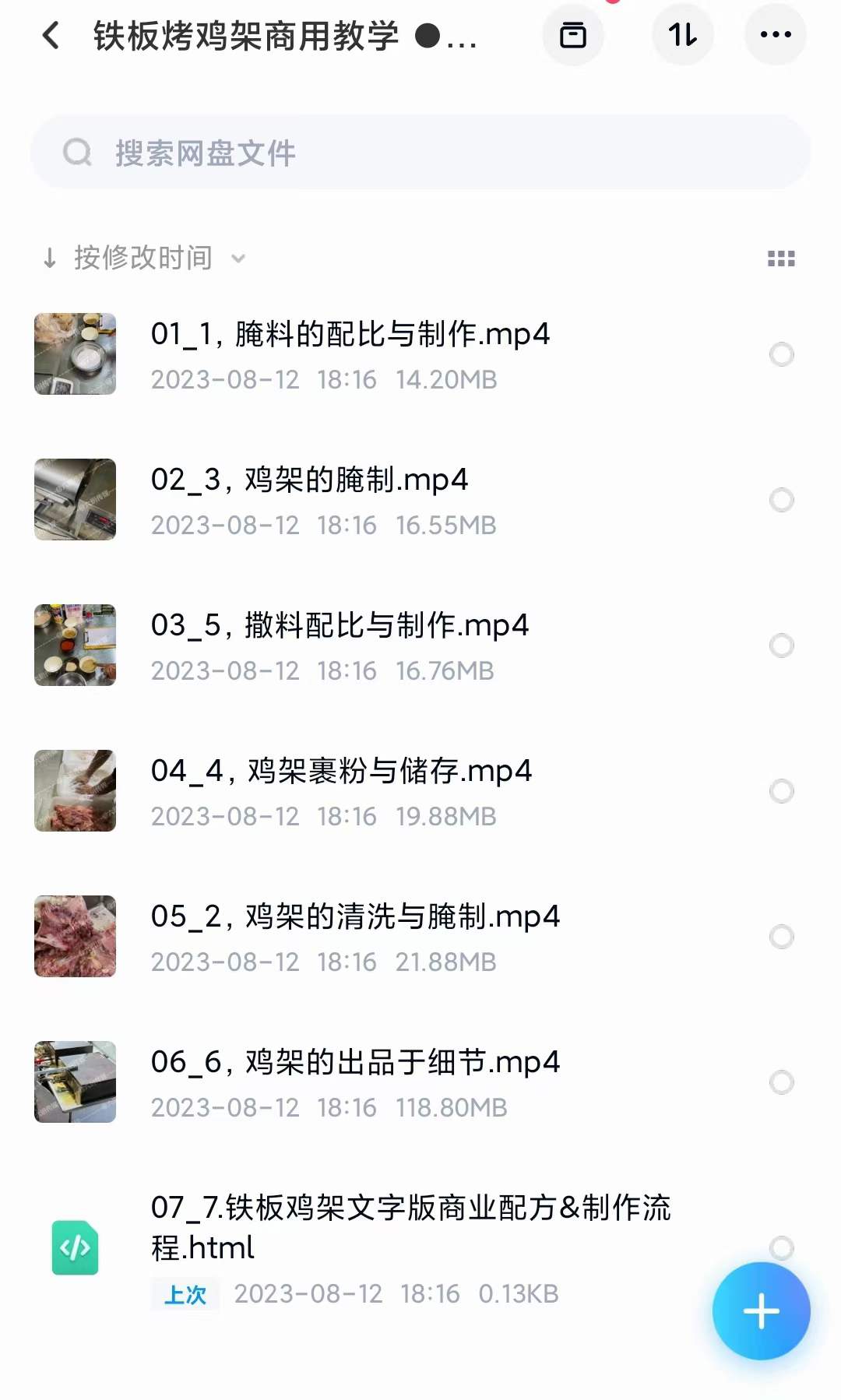
Task: Navigate back using the back arrow
Action: (51, 37)
